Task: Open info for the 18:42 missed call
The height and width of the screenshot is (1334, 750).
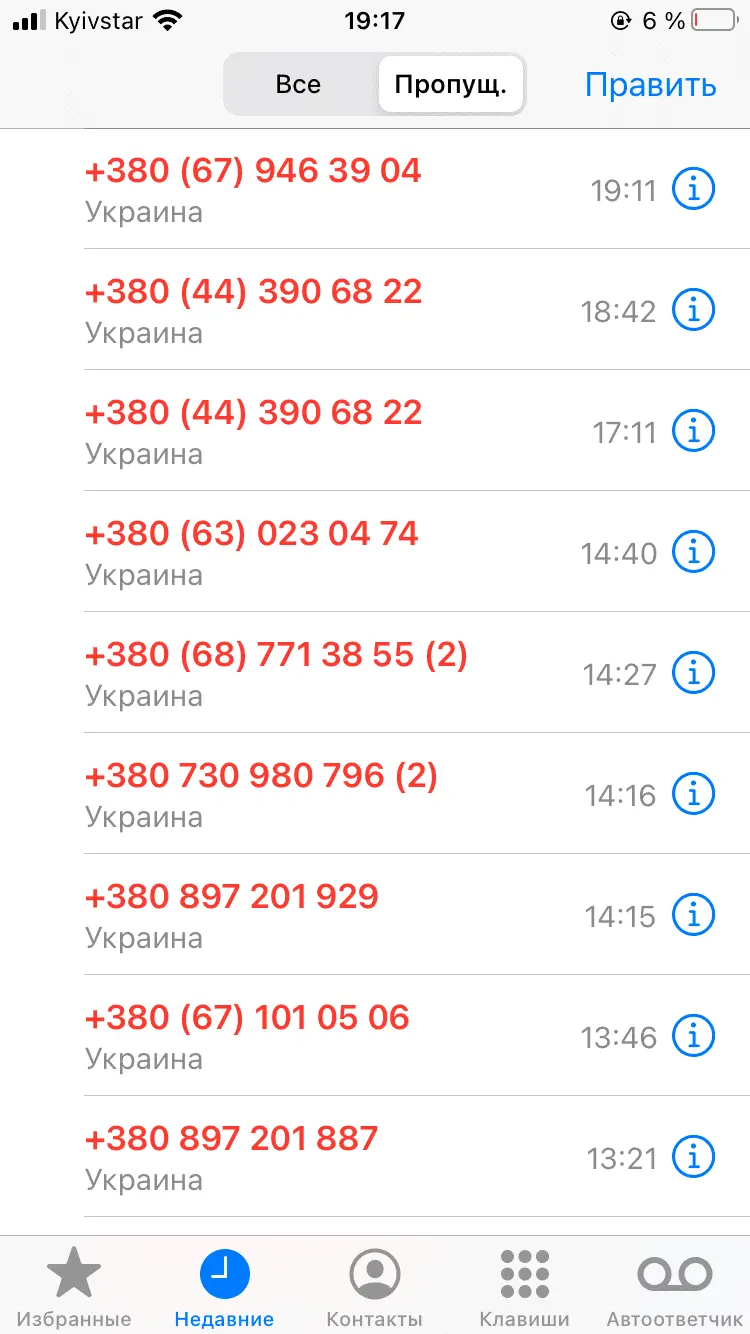Action: point(693,310)
